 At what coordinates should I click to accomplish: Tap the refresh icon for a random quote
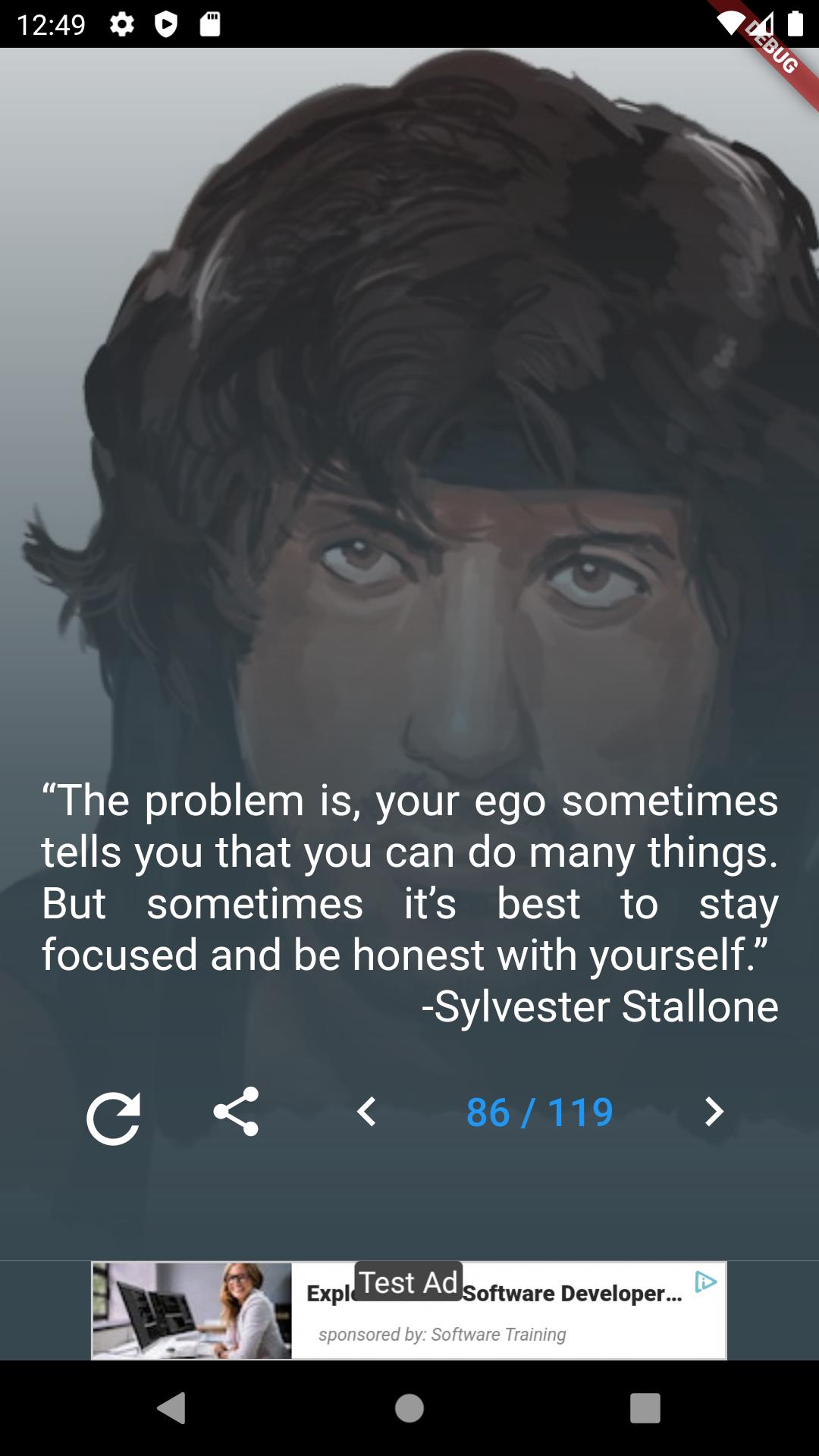pos(114,1117)
